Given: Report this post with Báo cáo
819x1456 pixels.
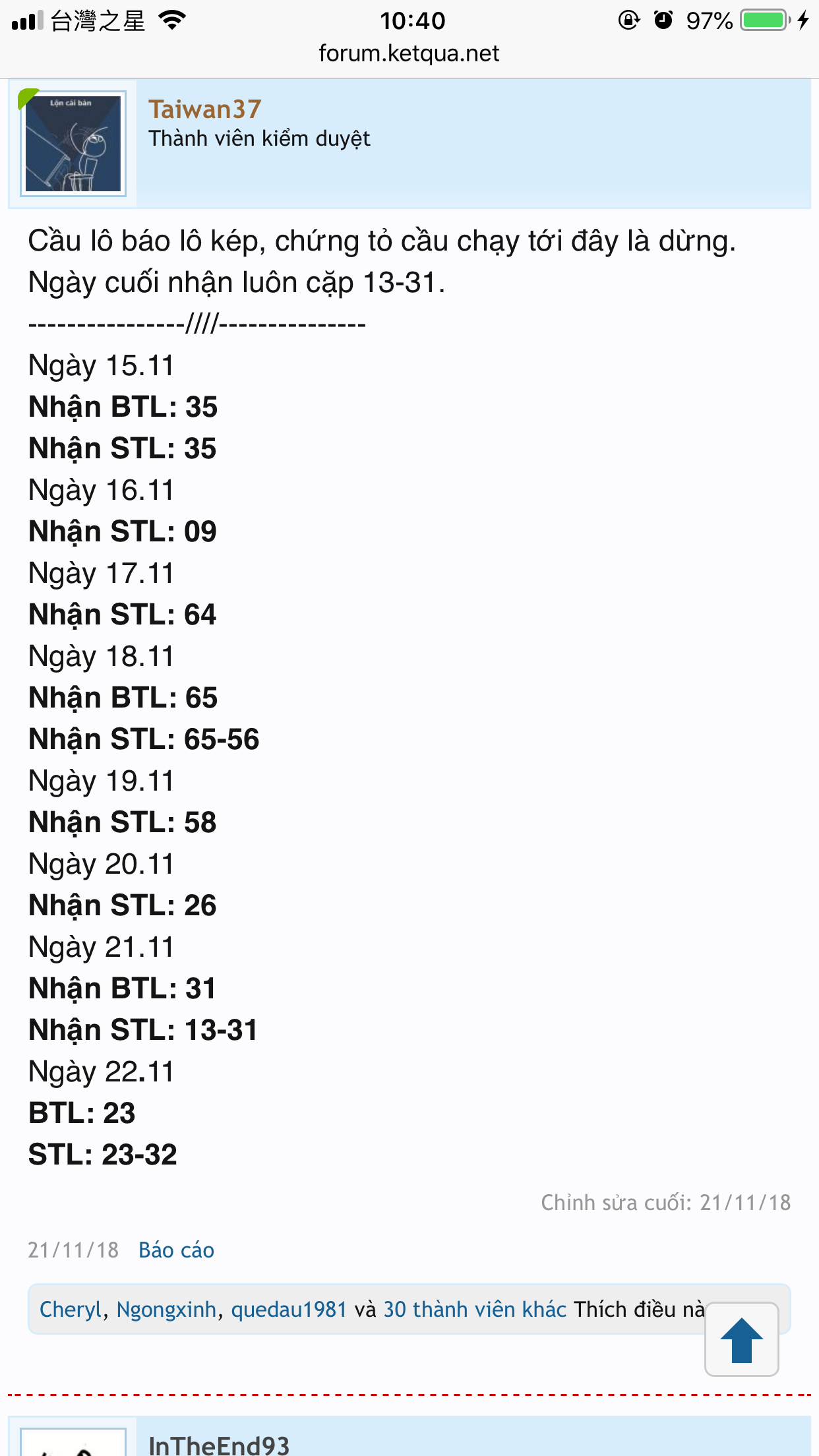Looking at the screenshot, I should 176,1250.
